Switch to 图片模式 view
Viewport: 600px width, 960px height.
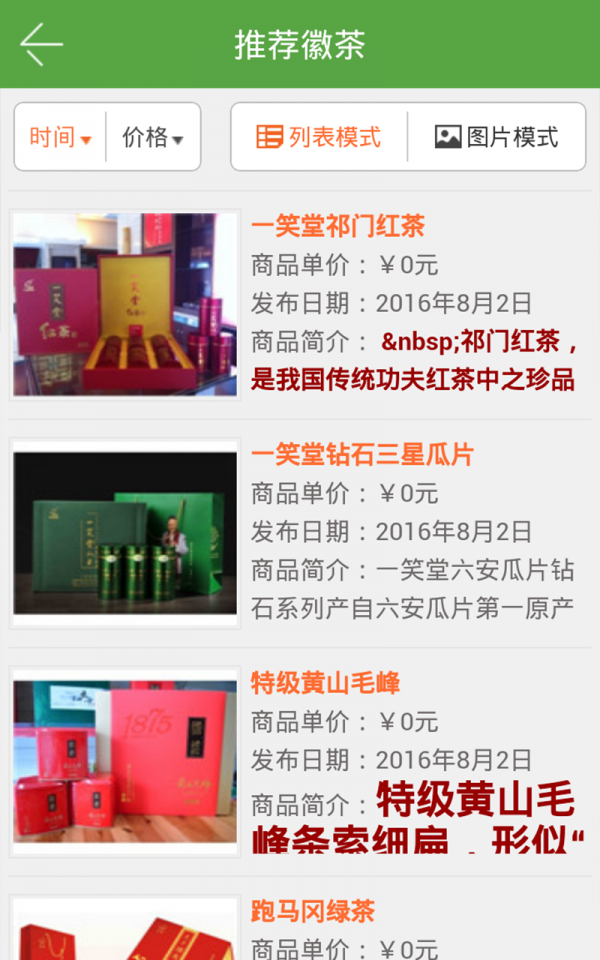pyautogui.click(x=496, y=137)
